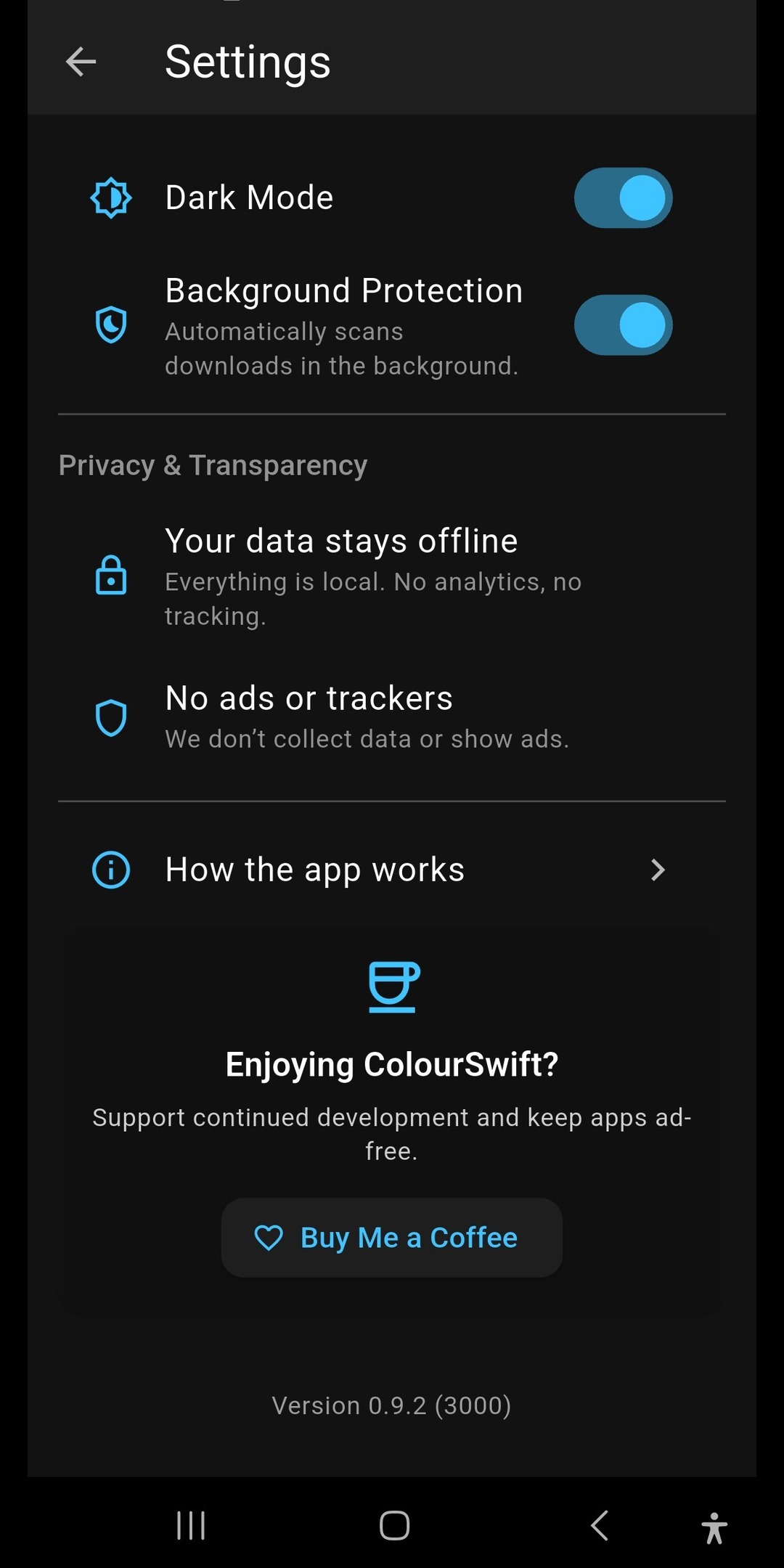The height and width of the screenshot is (1568, 784).
Task: Turn off the Dark Mode switch
Action: click(x=623, y=198)
